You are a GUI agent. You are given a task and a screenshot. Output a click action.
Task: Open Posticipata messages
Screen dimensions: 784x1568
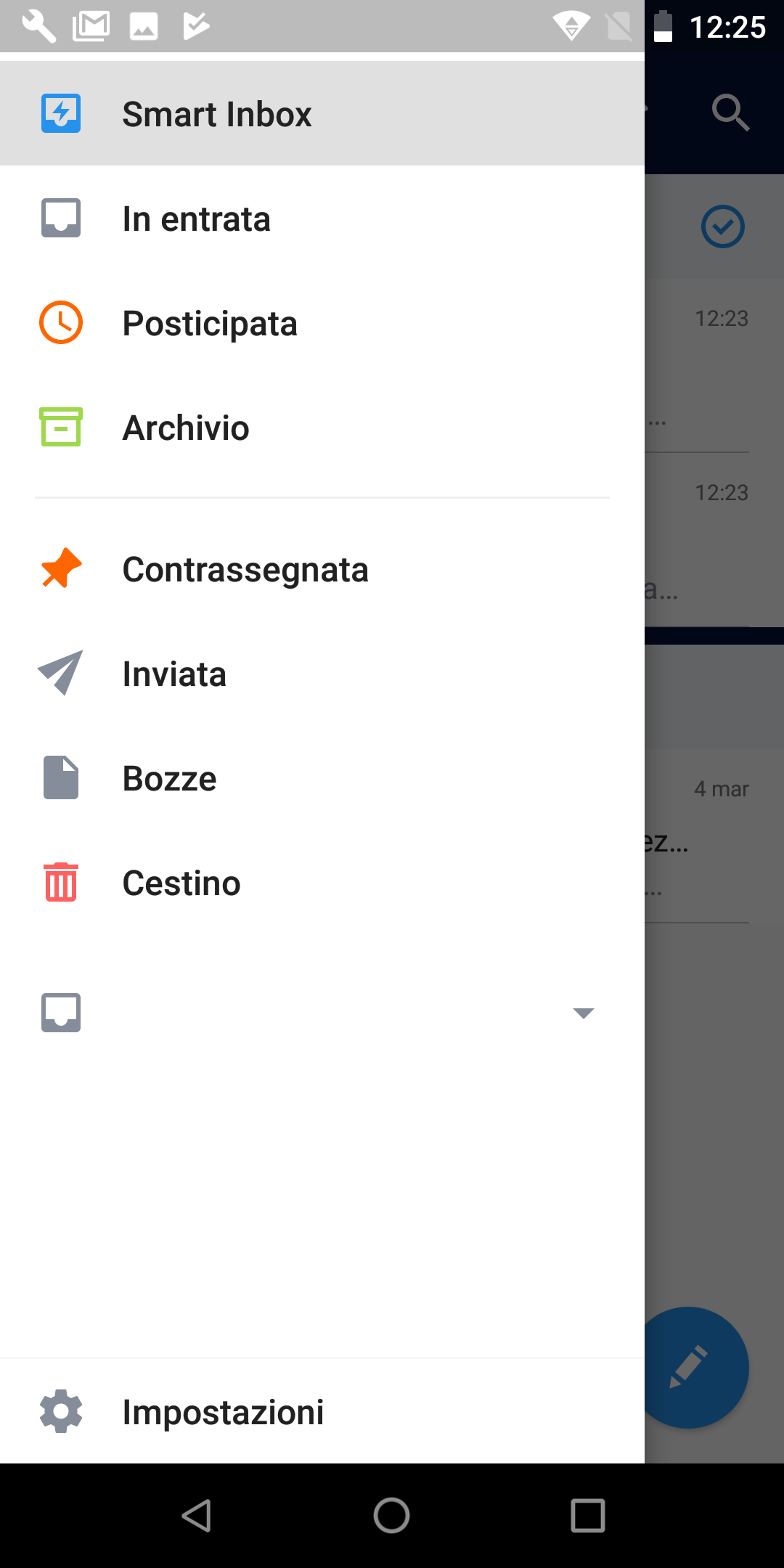click(322, 322)
